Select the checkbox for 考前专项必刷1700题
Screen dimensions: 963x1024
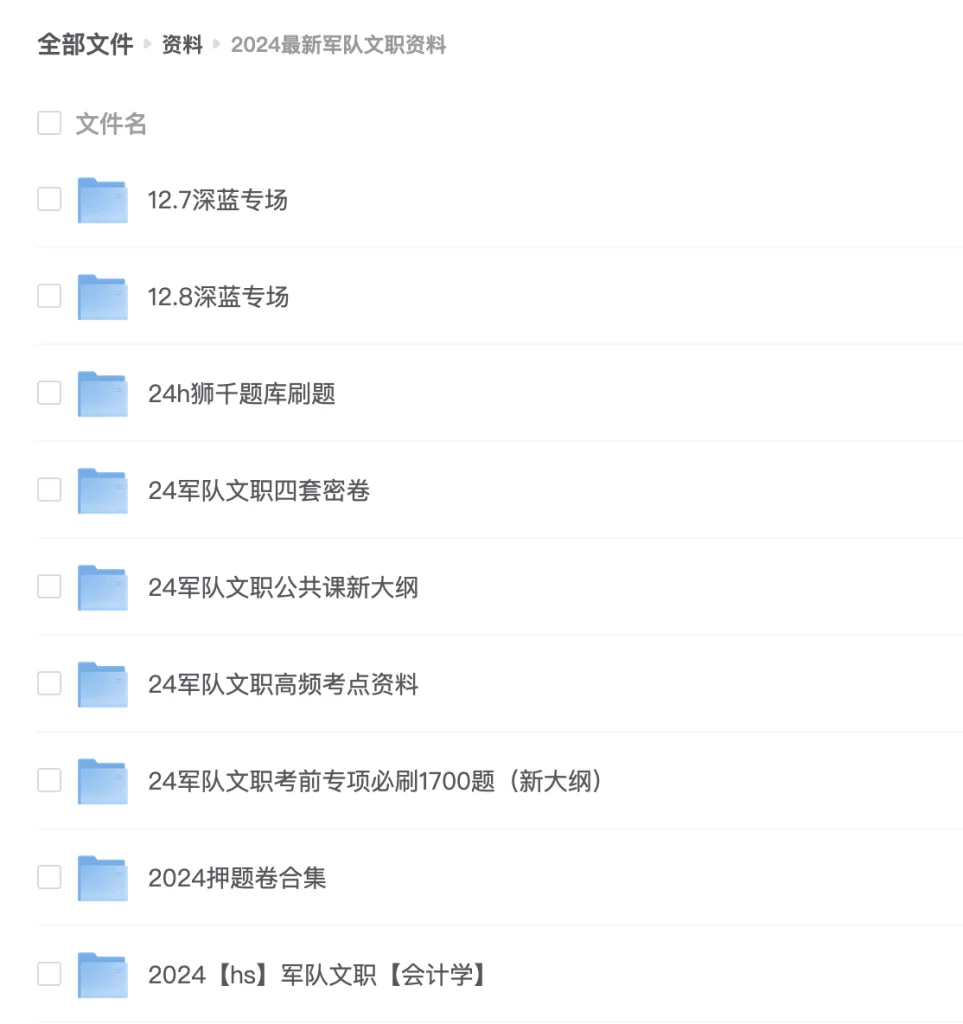[x=49, y=781]
